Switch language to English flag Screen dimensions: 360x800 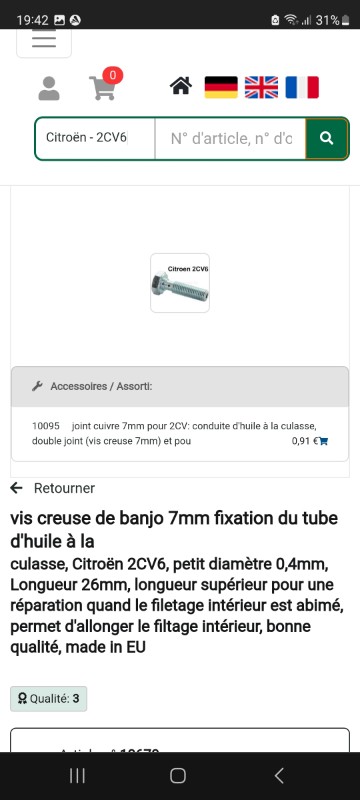261,87
